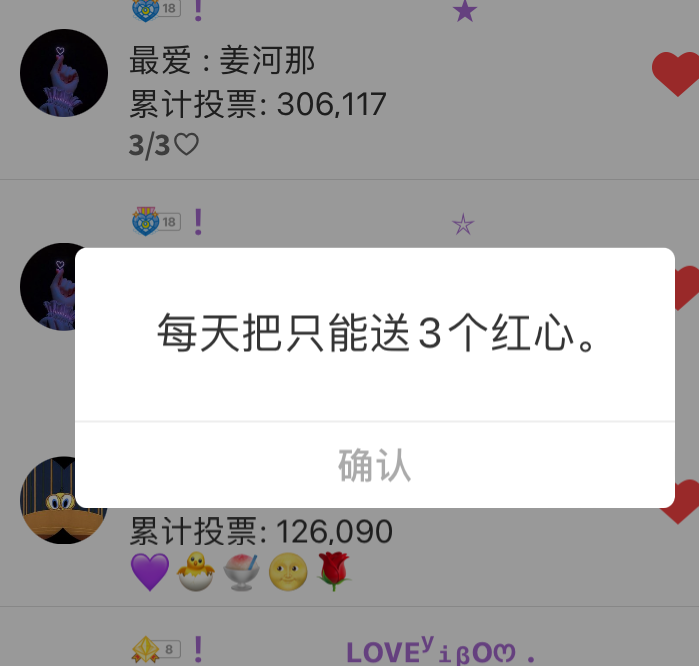The image size is (699, 666).
Task: Open avatar of the 姜河那 fan
Action: [64, 74]
